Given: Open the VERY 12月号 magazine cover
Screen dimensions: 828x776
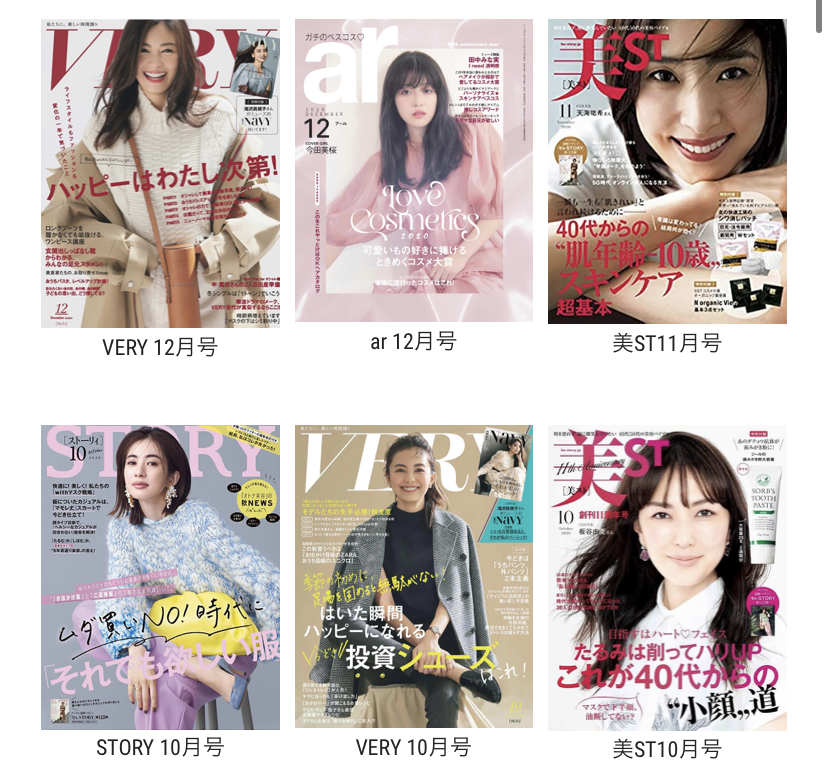Looking at the screenshot, I should (x=160, y=175).
